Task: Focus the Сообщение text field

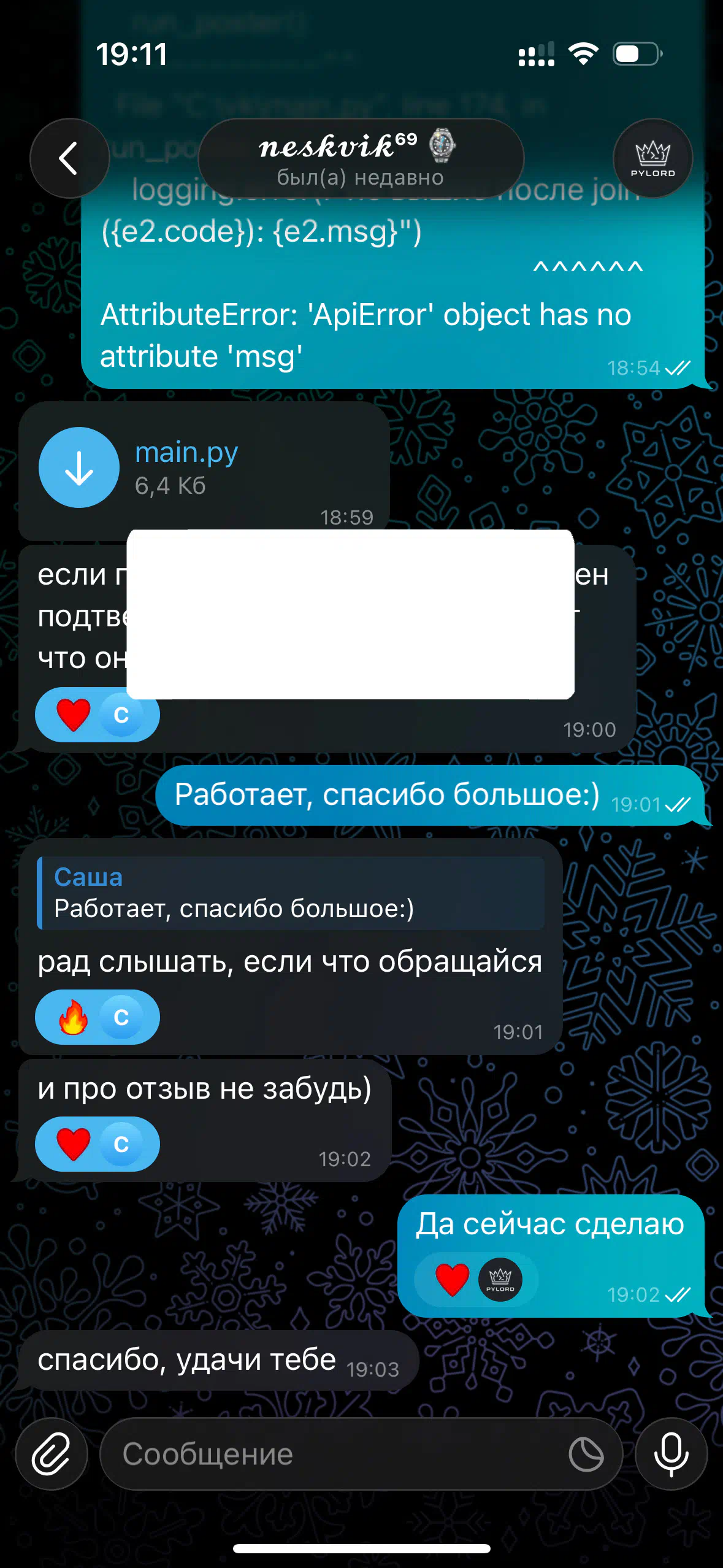Action: click(x=331, y=1454)
